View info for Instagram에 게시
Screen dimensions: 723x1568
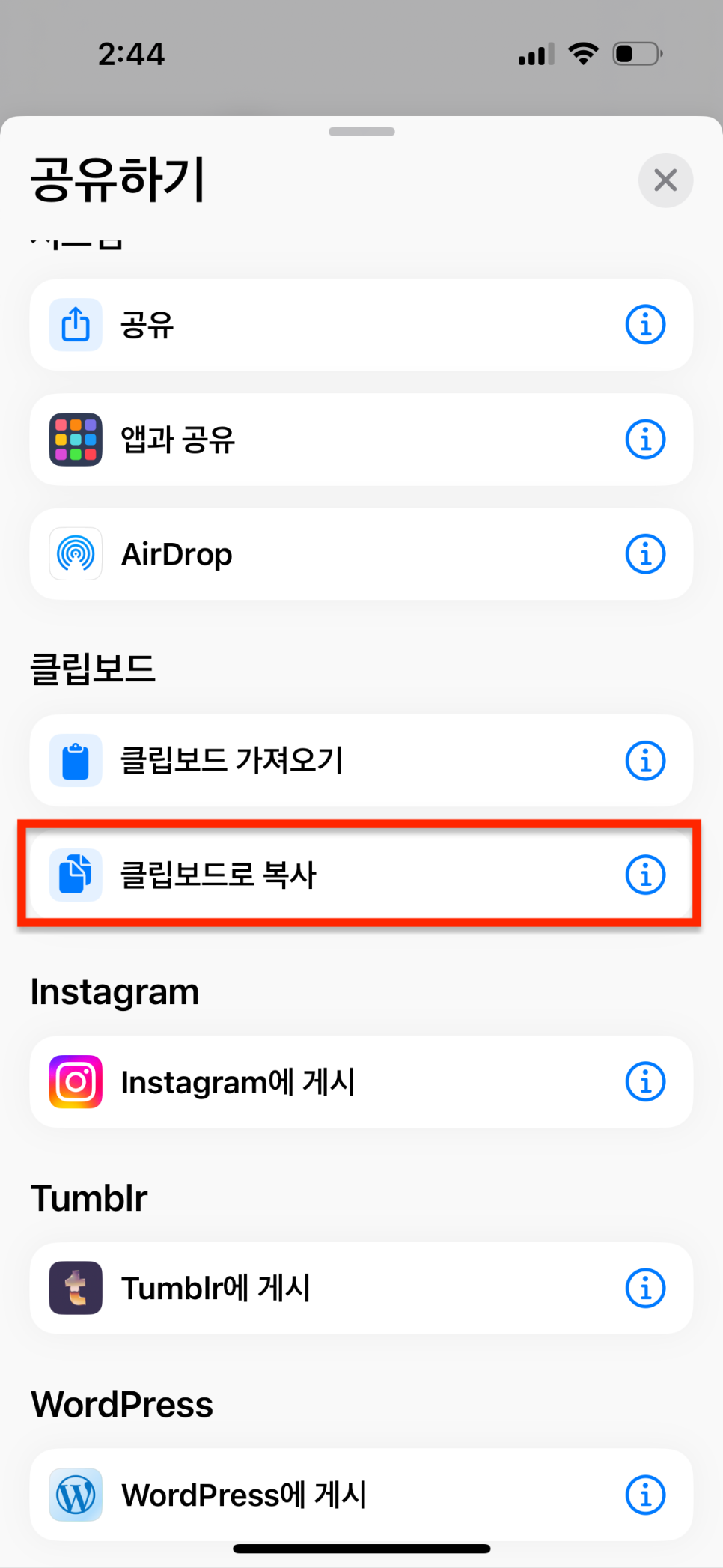[645, 1082]
